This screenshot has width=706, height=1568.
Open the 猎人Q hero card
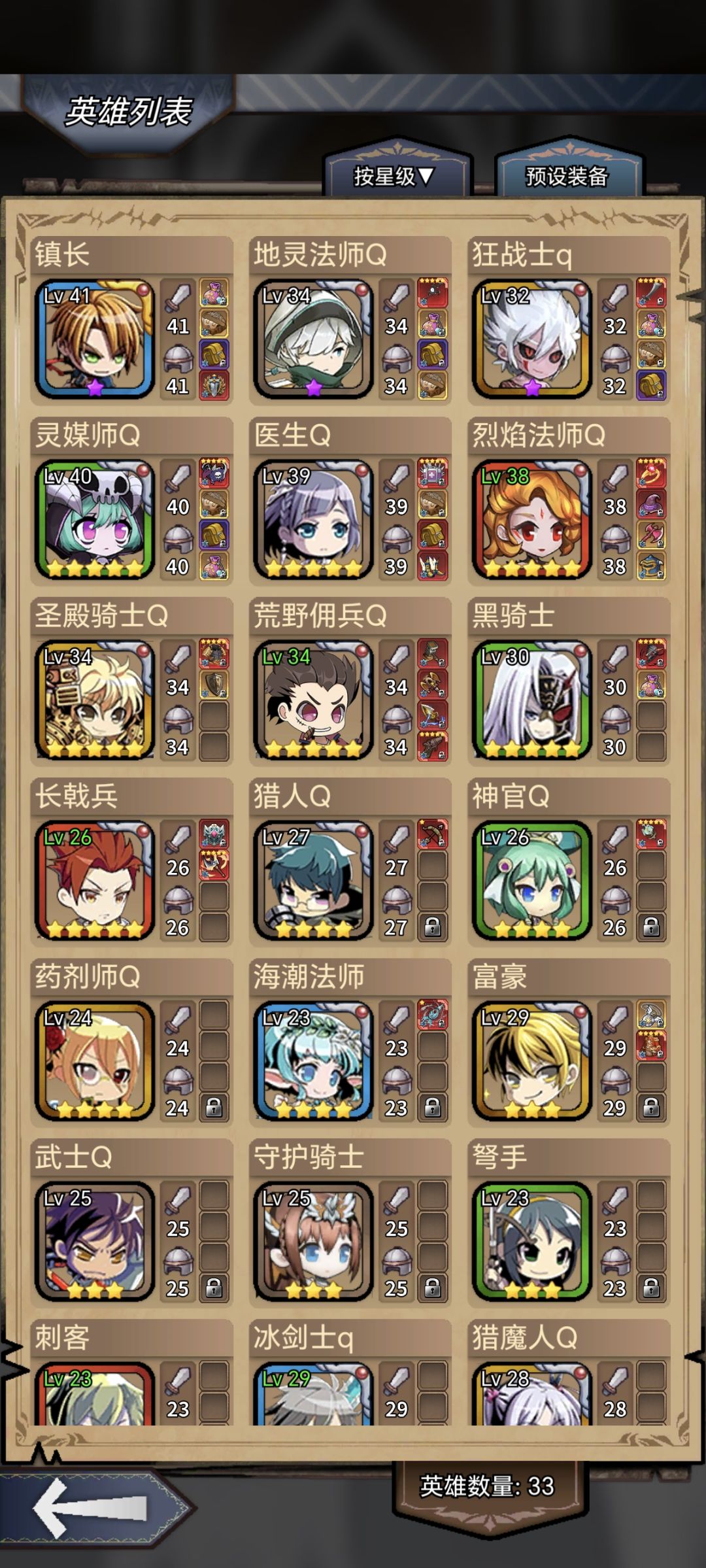350,862
